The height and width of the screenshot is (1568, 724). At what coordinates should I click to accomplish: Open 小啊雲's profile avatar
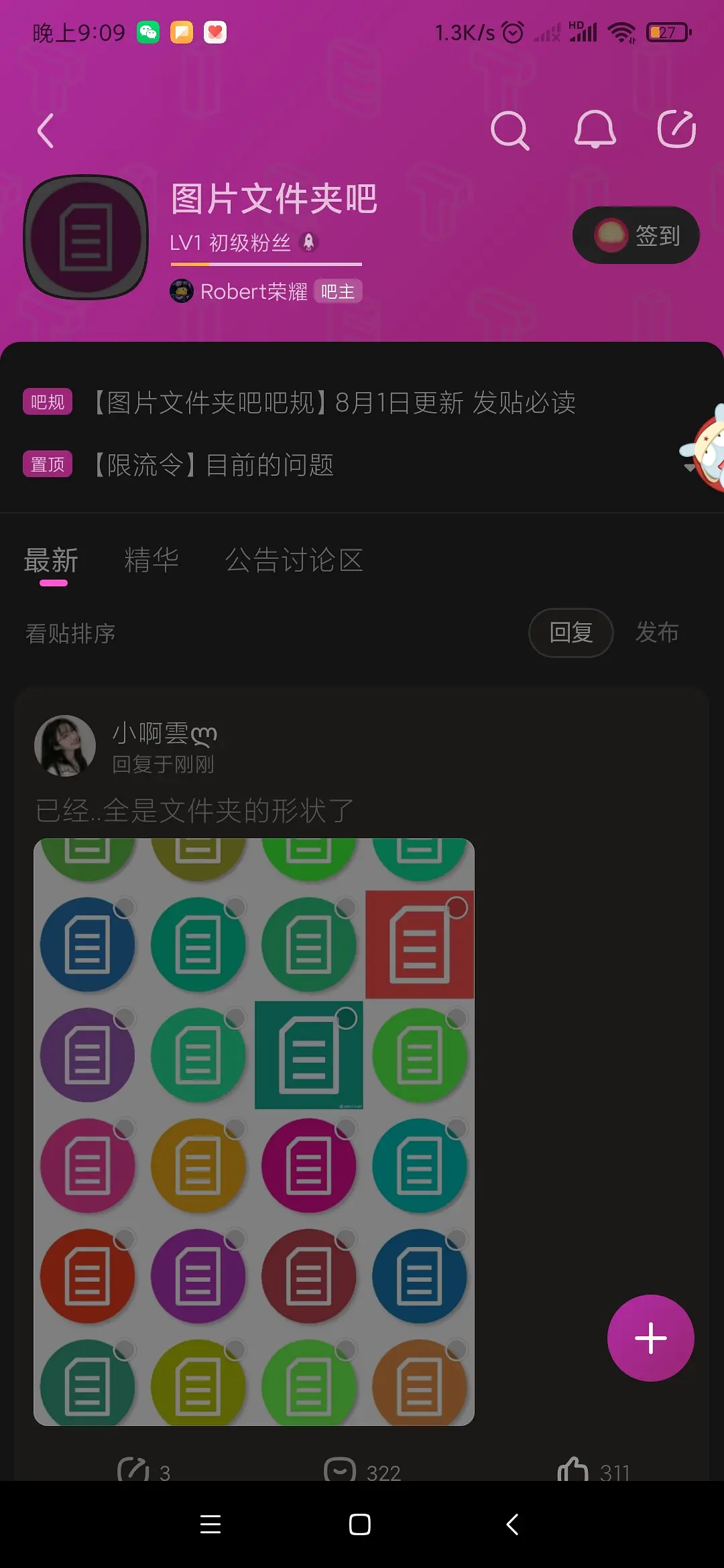coord(65,746)
